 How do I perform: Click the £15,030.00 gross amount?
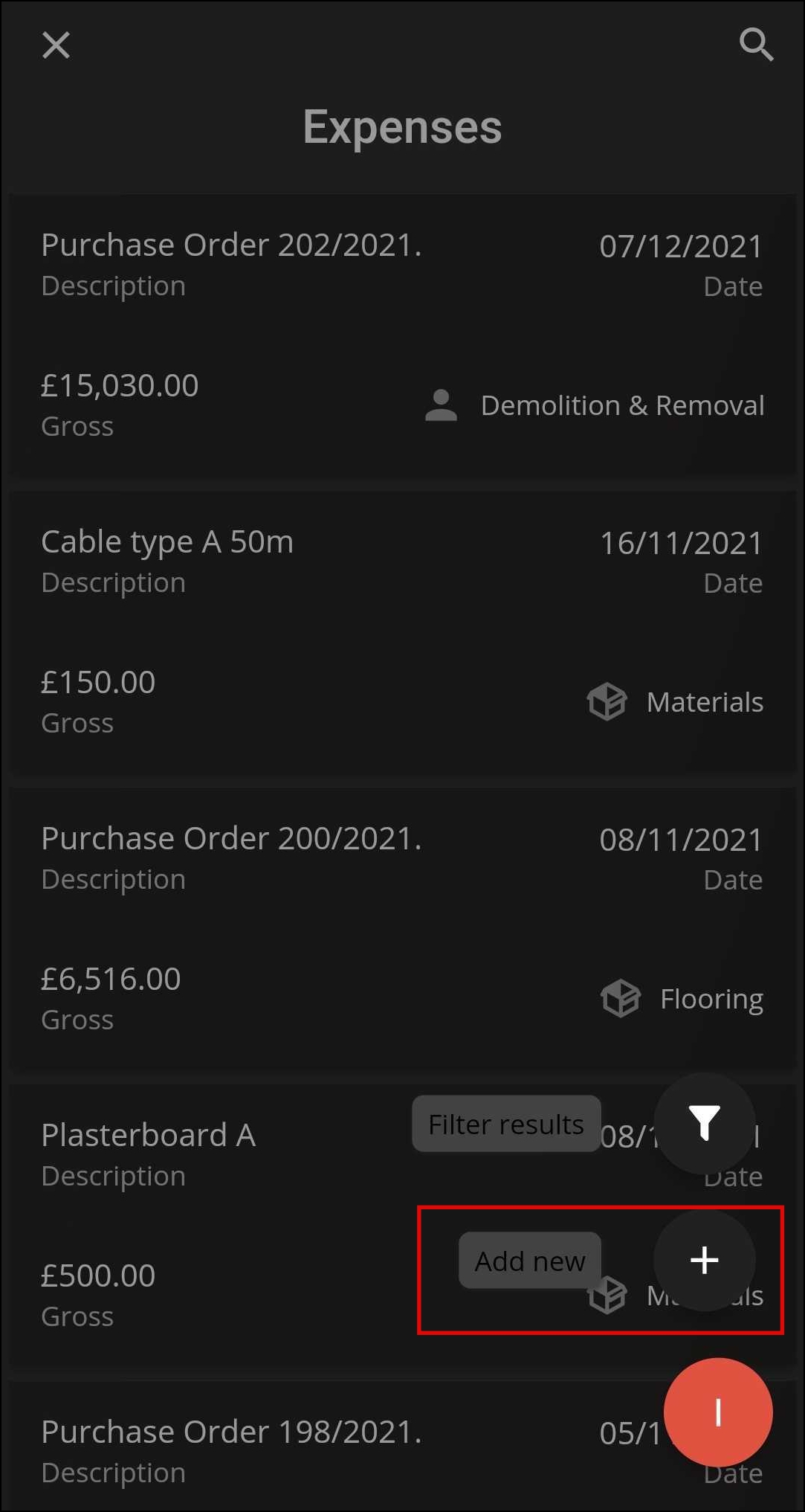(119, 385)
